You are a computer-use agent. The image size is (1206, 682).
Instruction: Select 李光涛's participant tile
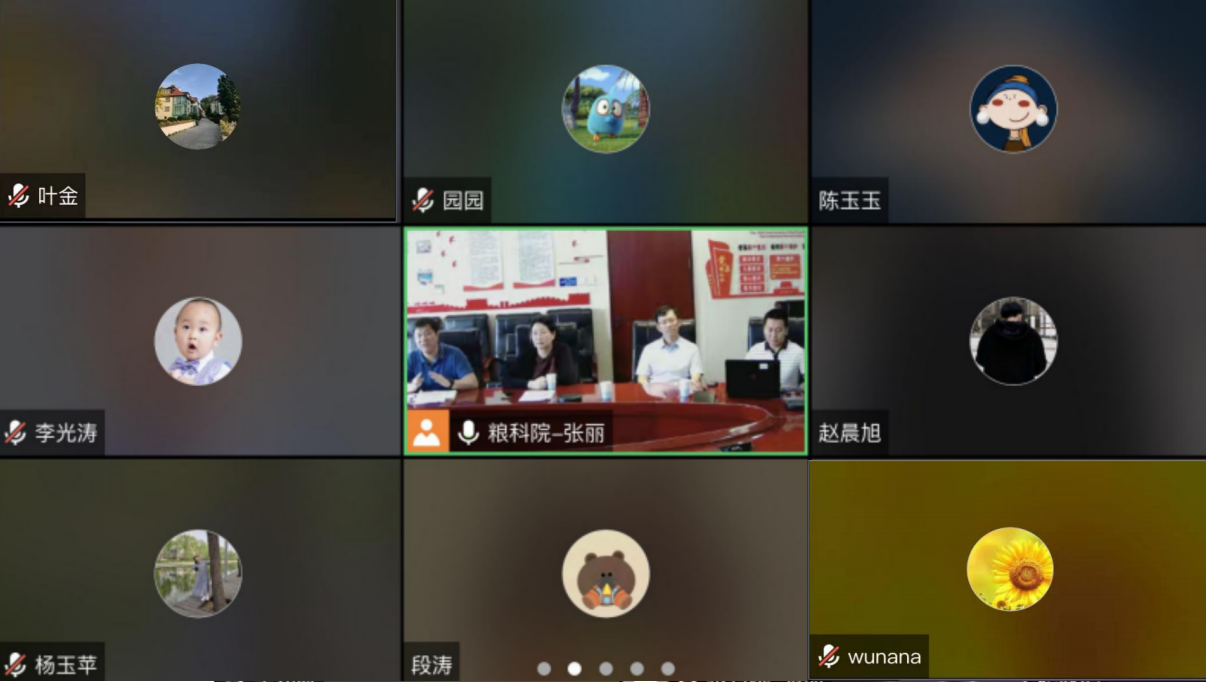coord(198,341)
